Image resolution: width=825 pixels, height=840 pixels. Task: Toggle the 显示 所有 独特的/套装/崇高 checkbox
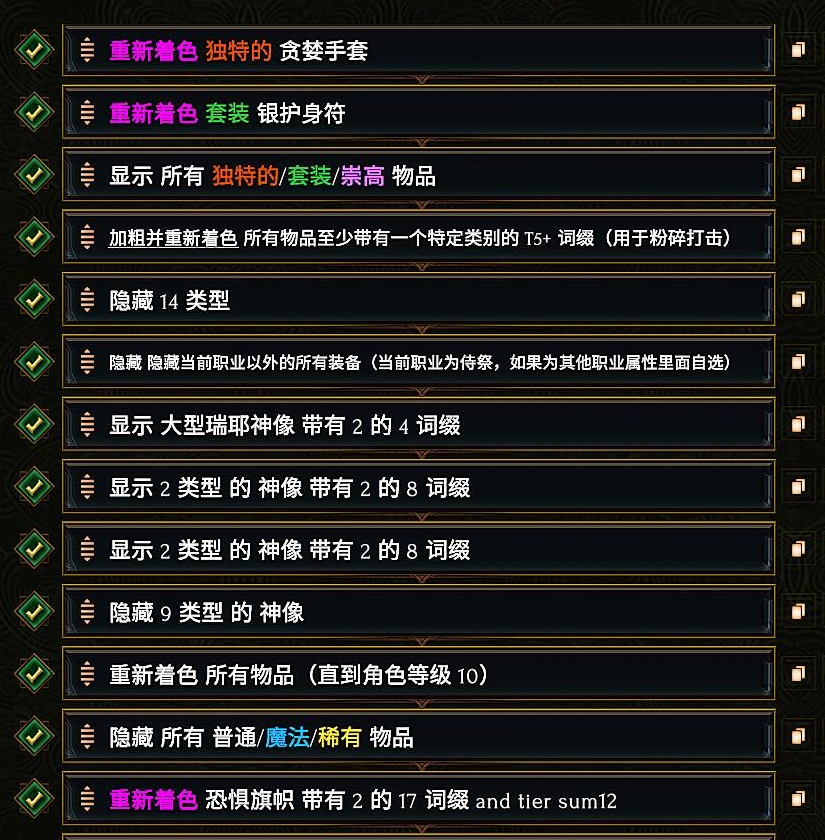click(34, 175)
